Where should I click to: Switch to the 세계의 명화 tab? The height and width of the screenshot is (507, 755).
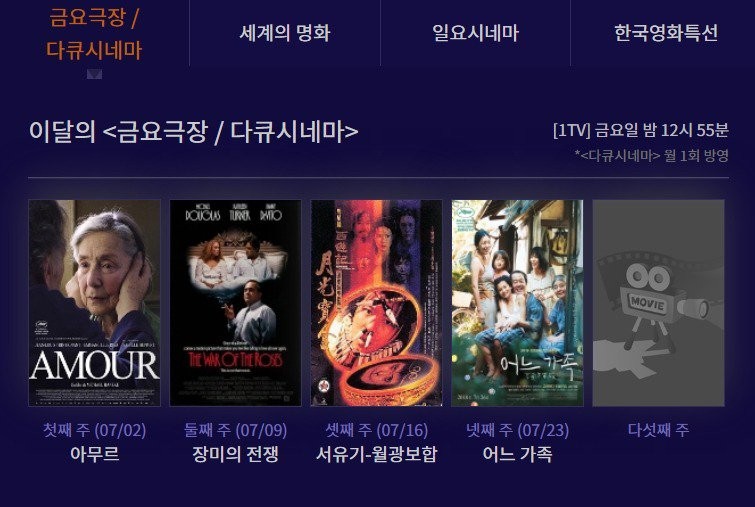pyautogui.click(x=285, y=33)
